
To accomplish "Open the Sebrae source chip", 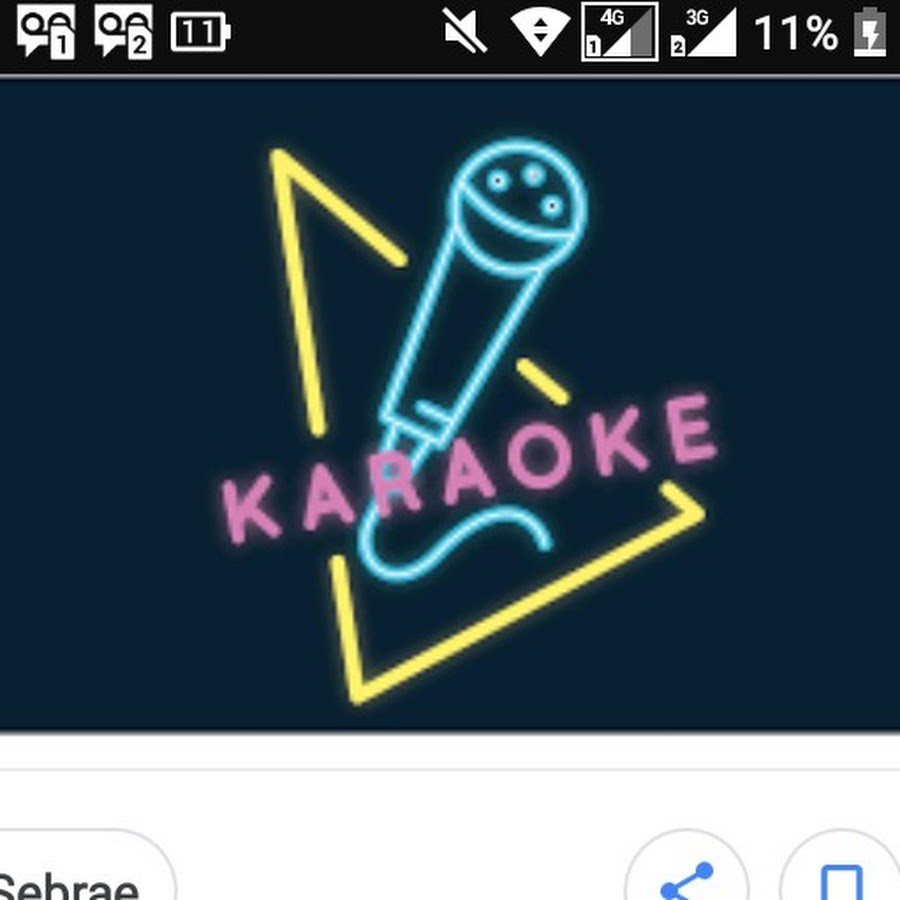I will coord(75,880).
